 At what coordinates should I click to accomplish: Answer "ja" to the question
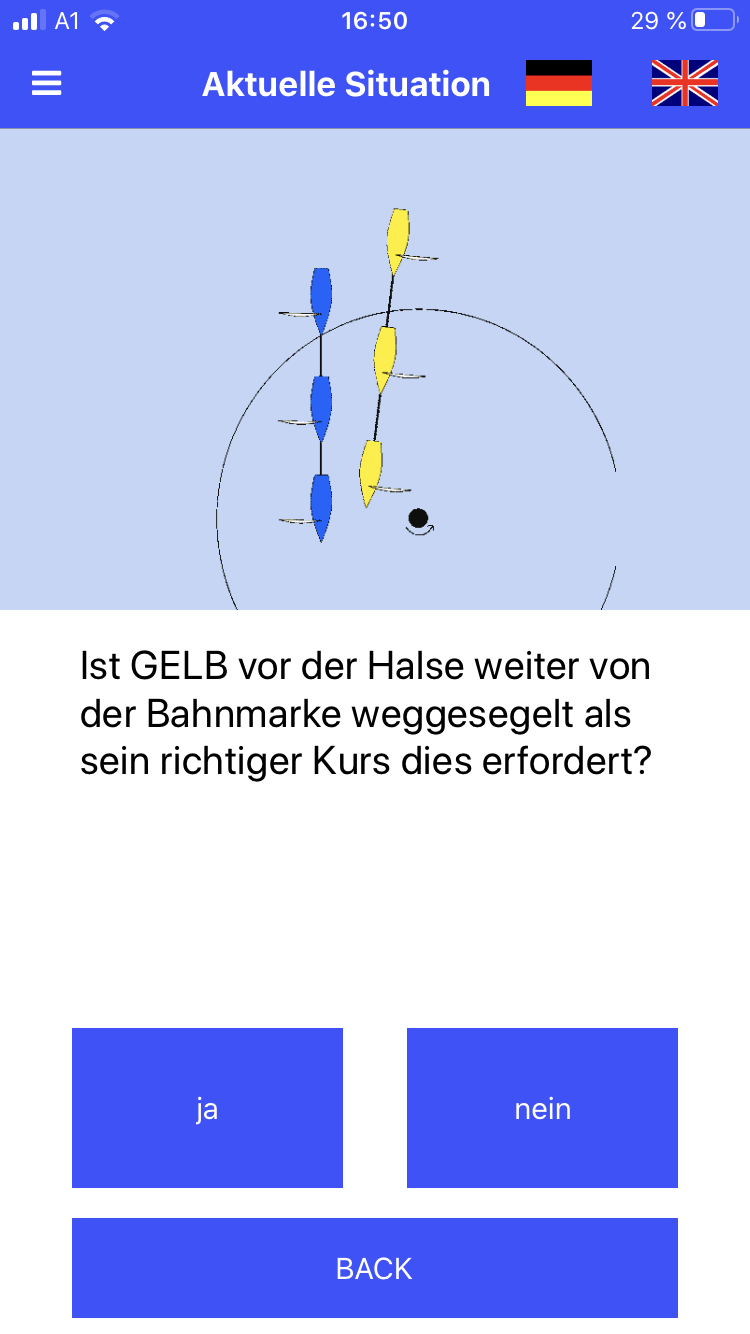pos(207,1108)
